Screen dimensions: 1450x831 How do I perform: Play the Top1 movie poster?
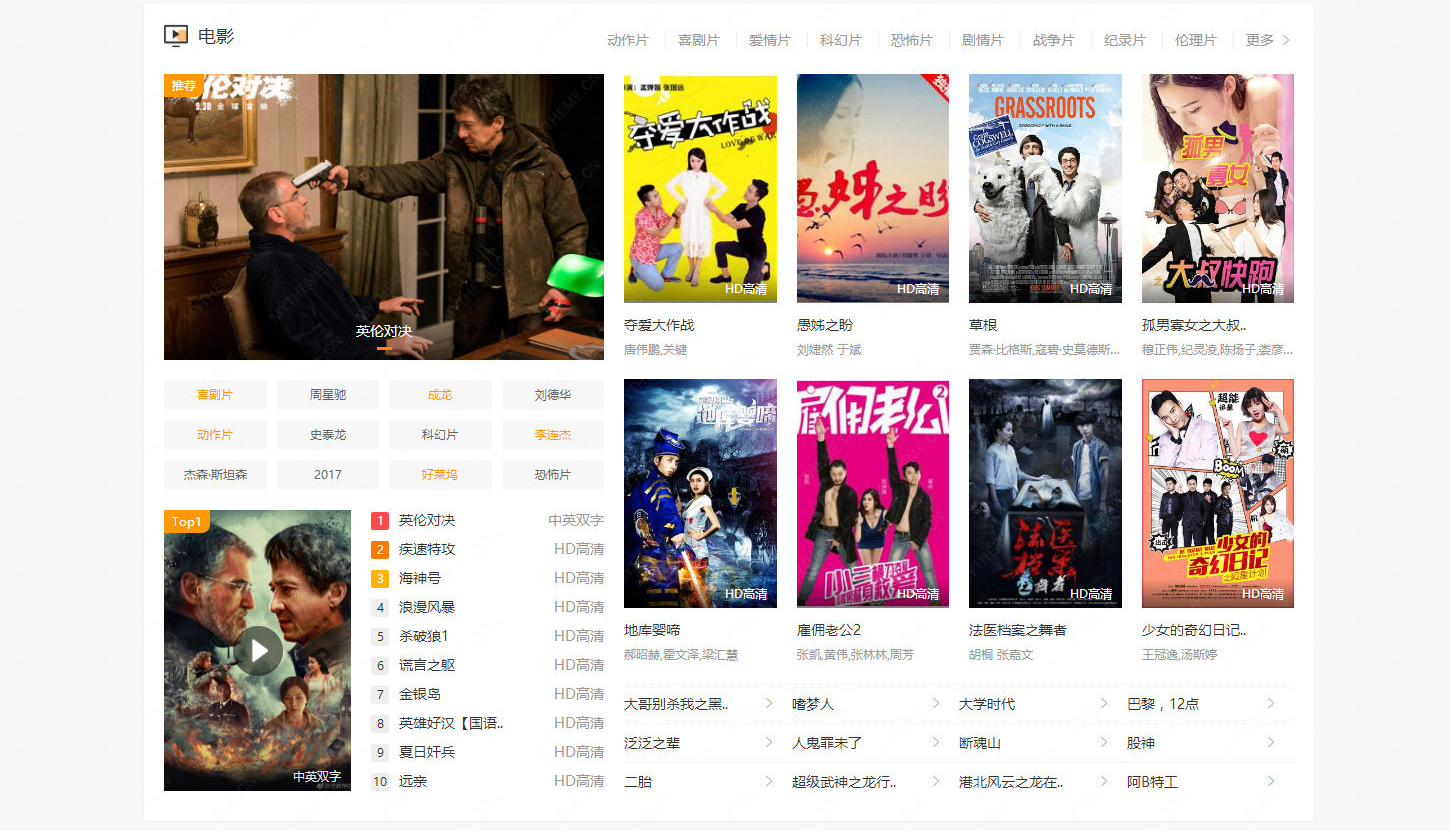(258, 650)
